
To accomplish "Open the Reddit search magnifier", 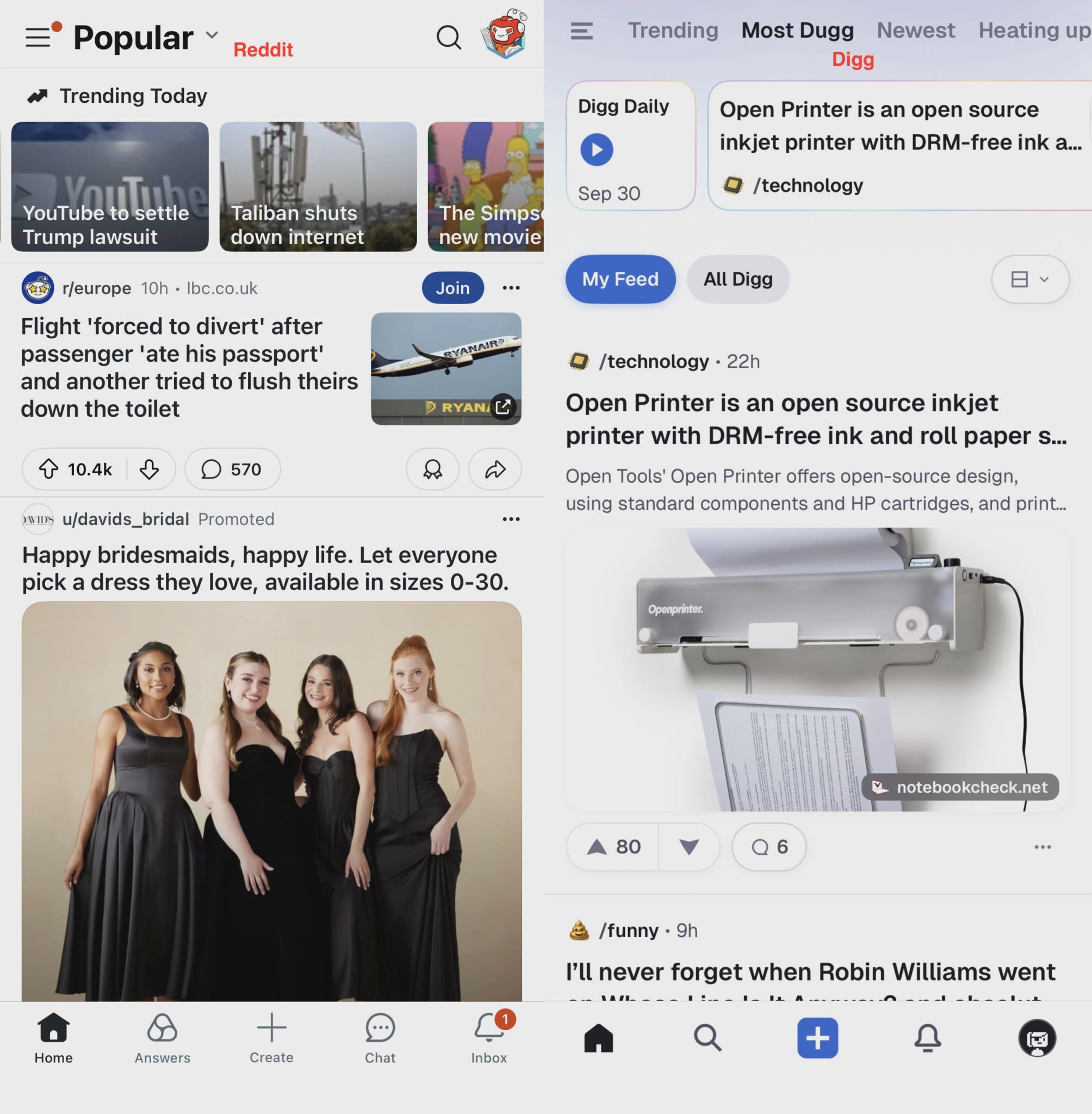I will [x=448, y=38].
